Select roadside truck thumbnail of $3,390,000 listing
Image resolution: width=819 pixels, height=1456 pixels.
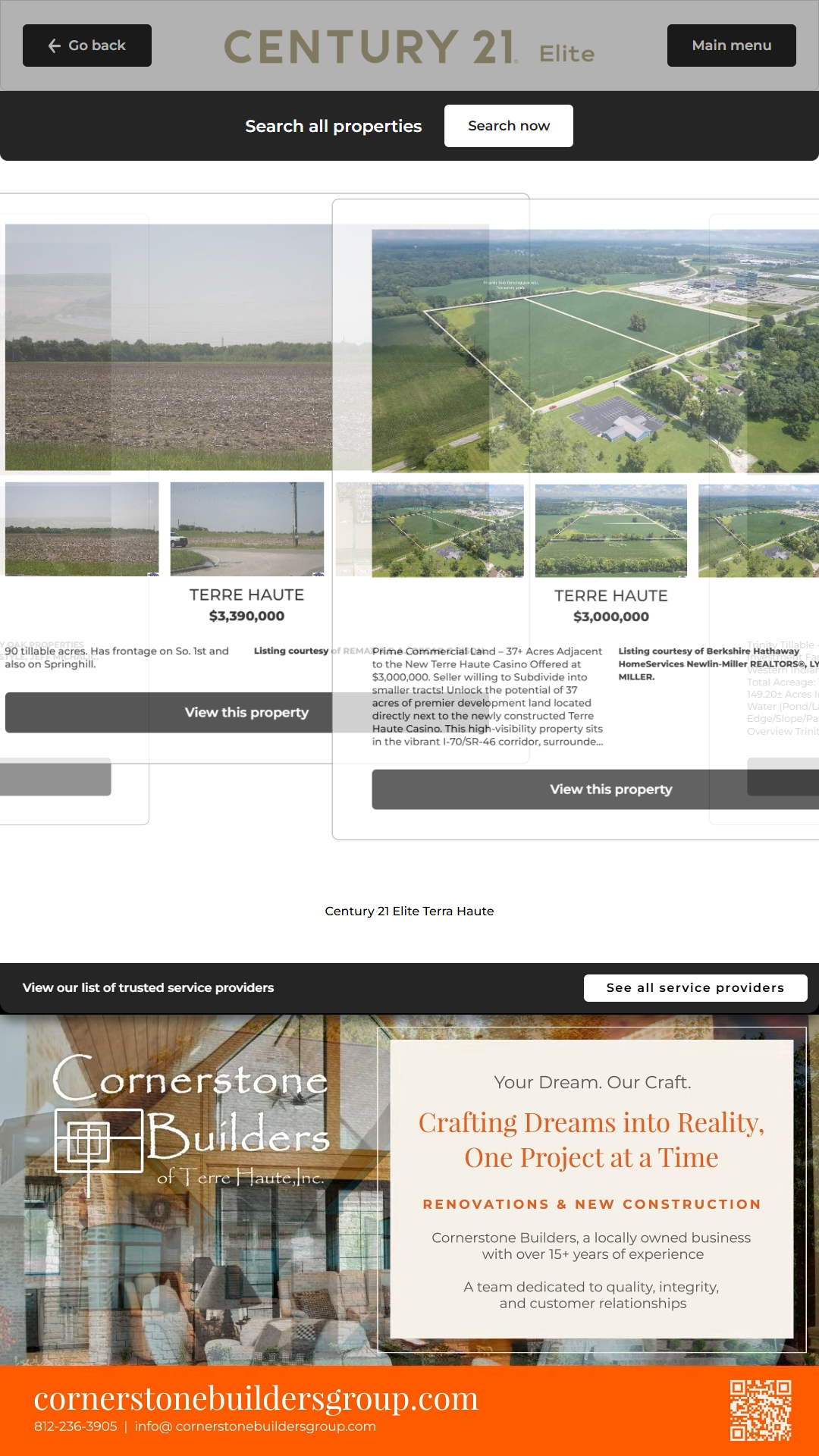click(x=246, y=529)
